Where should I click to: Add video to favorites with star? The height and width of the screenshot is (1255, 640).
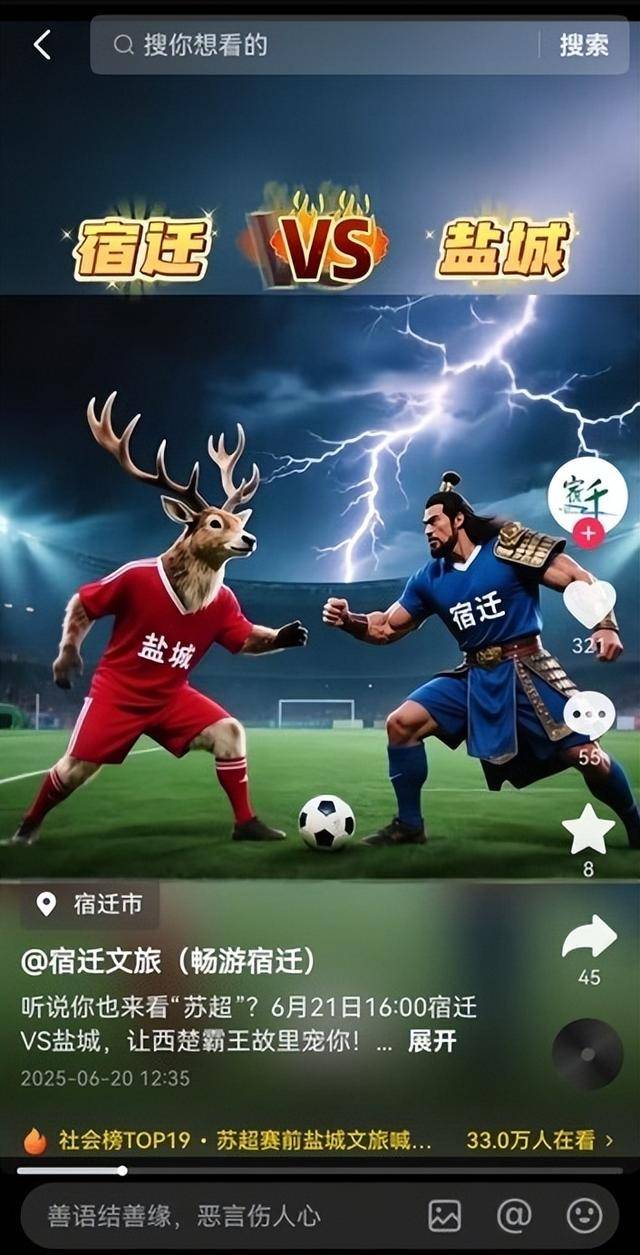click(588, 828)
